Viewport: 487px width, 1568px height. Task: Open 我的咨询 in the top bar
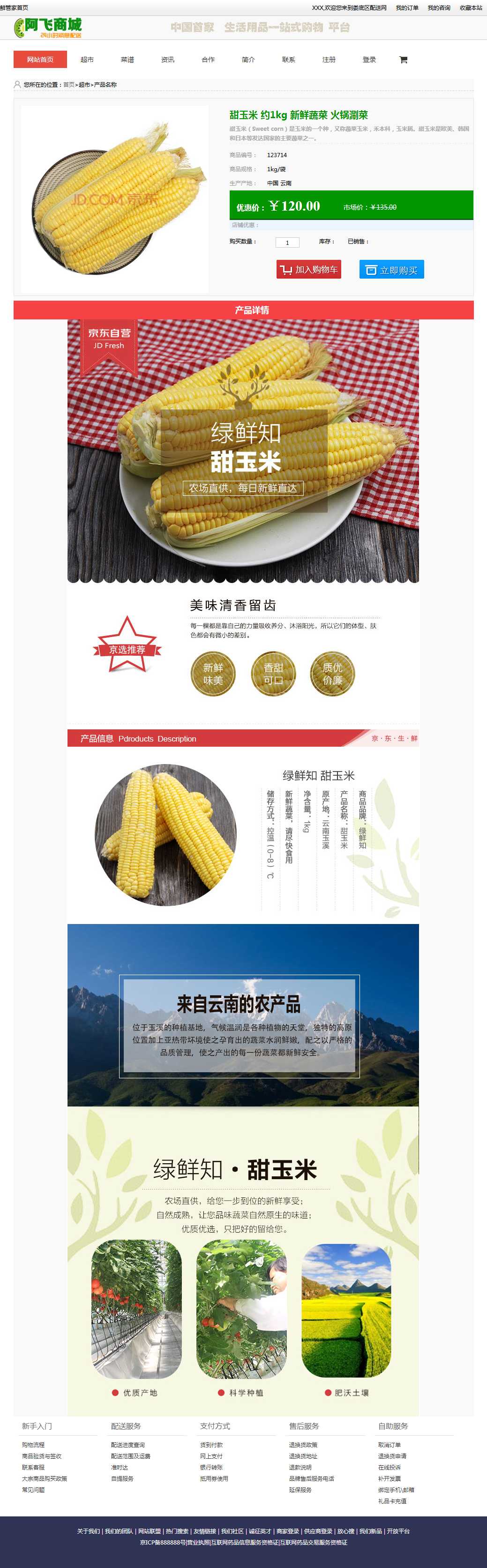click(x=438, y=8)
